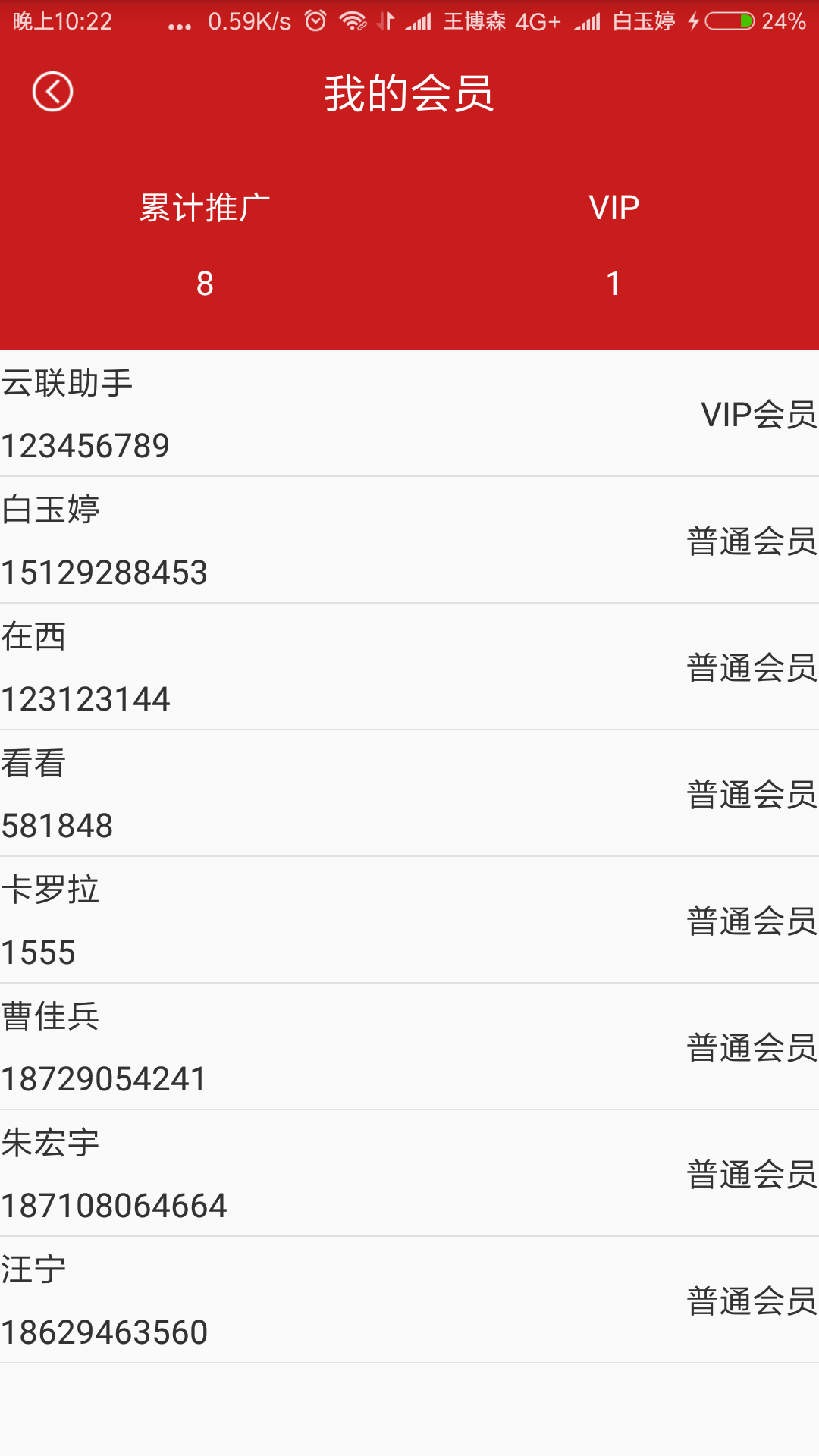This screenshot has height=1456, width=819.
Task: Open member 白玉婷 row
Action: pyautogui.click(x=409, y=541)
